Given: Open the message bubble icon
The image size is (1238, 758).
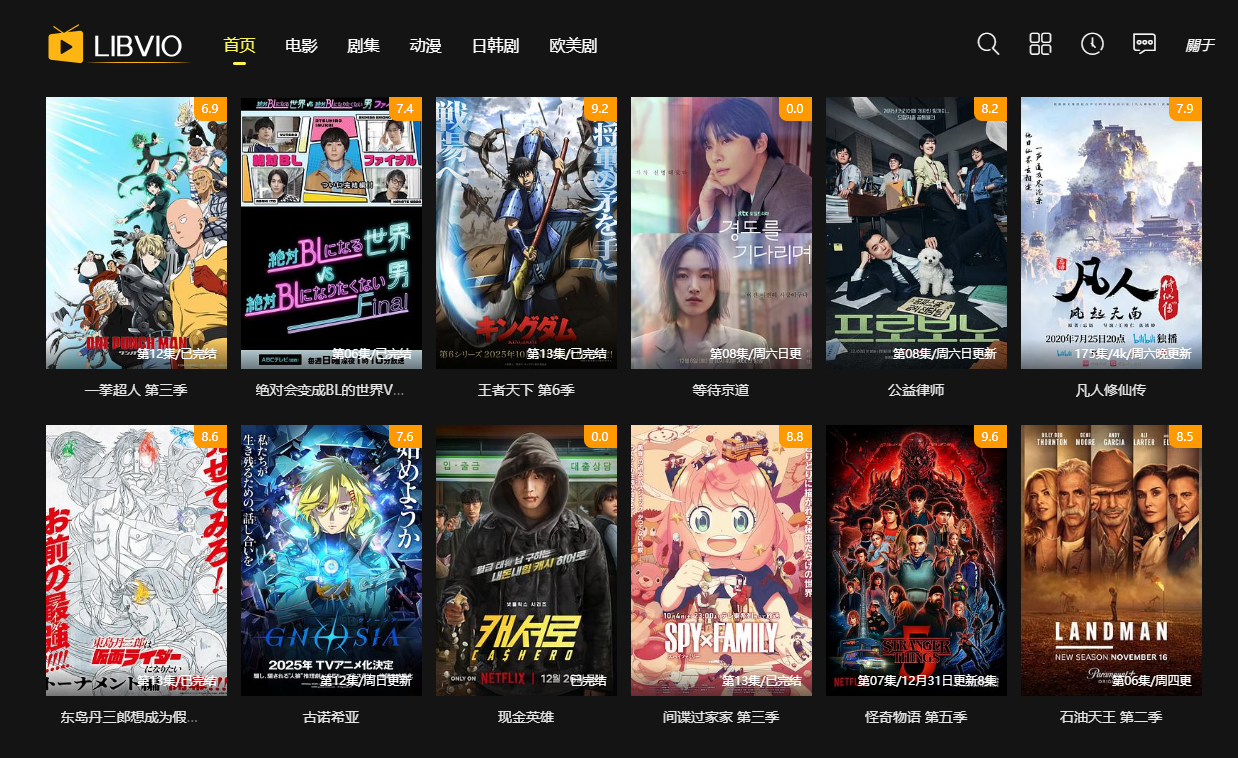Looking at the screenshot, I should pyautogui.click(x=1144, y=44).
